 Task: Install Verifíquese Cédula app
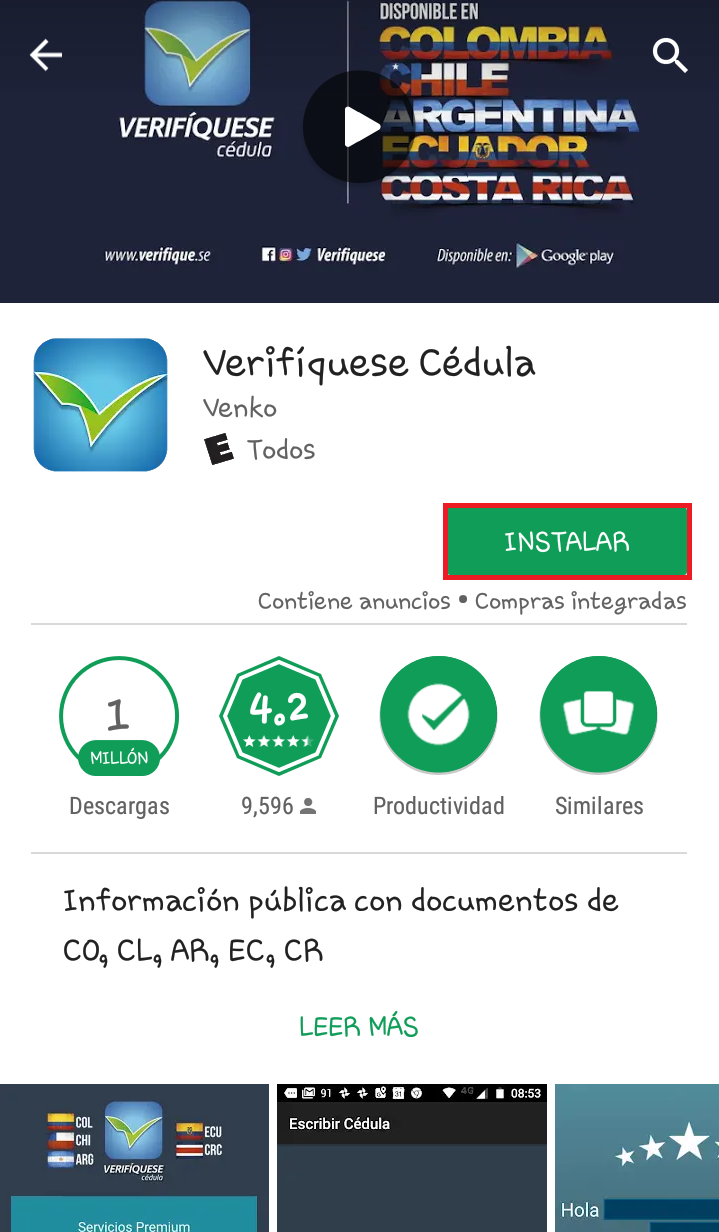[567, 542]
